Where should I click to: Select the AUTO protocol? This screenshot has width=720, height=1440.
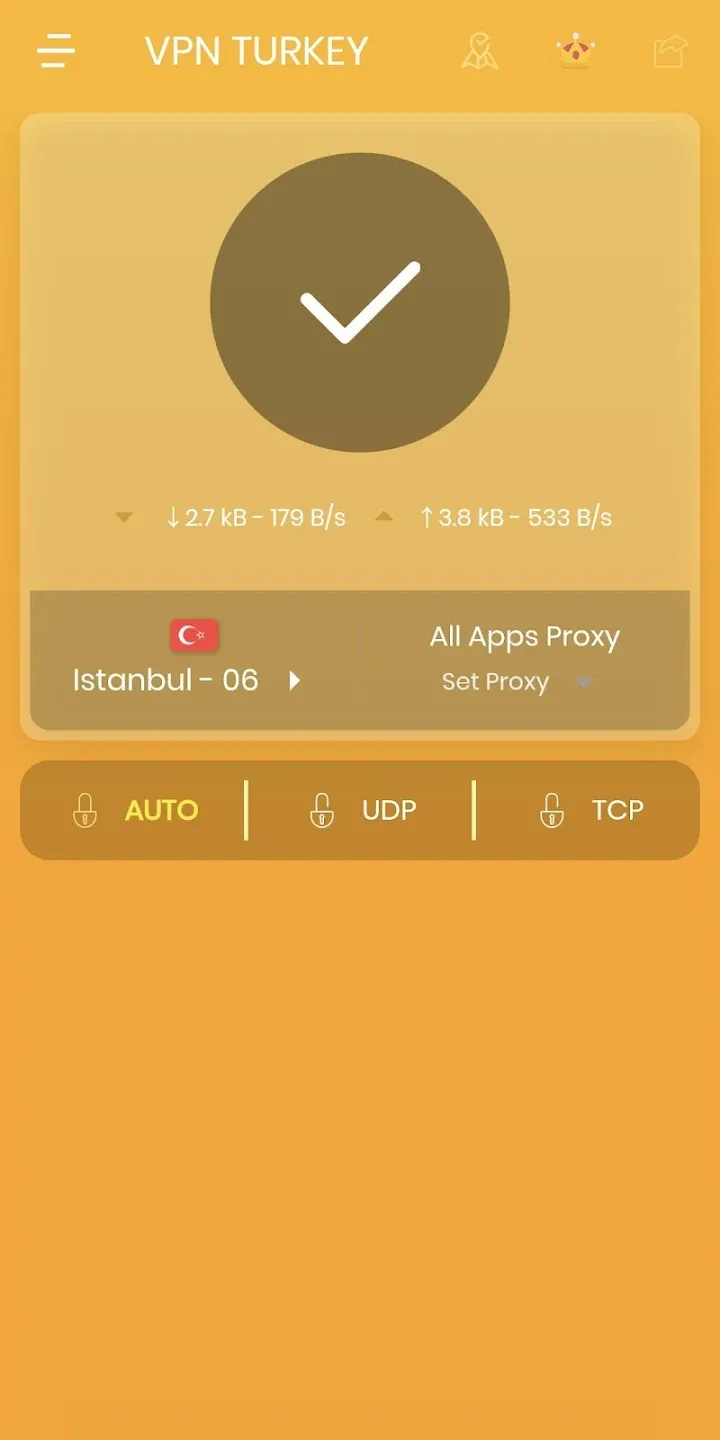[x=137, y=810]
